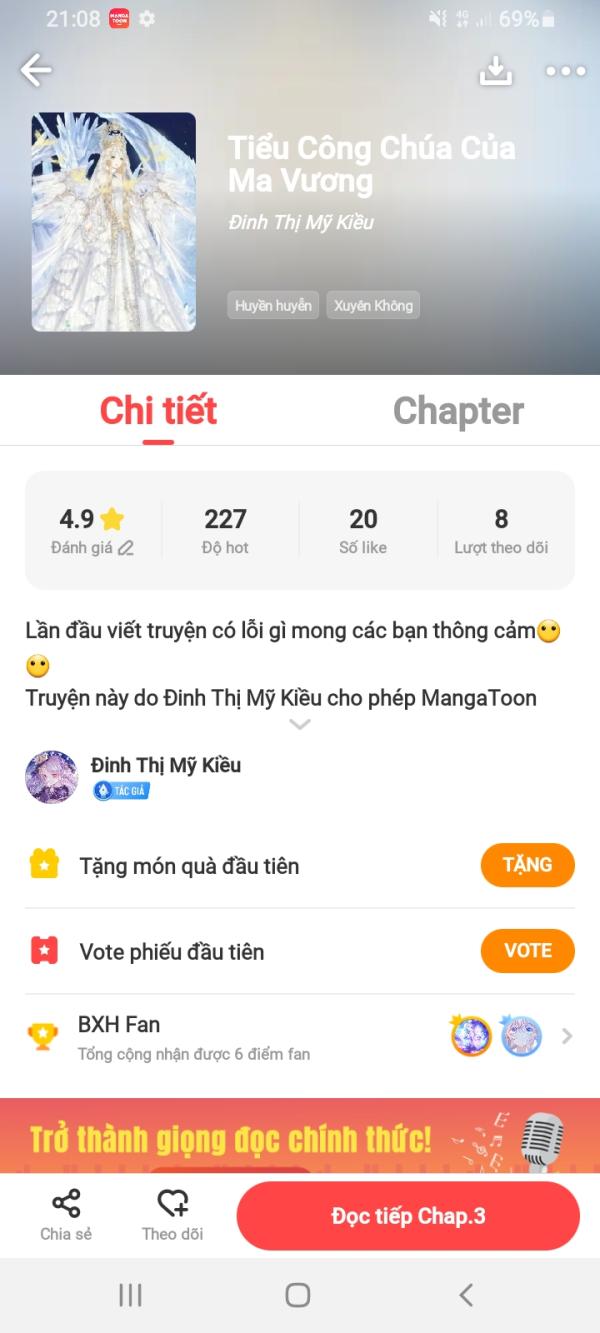
Task: Go to the system home screen
Action: [298, 1295]
